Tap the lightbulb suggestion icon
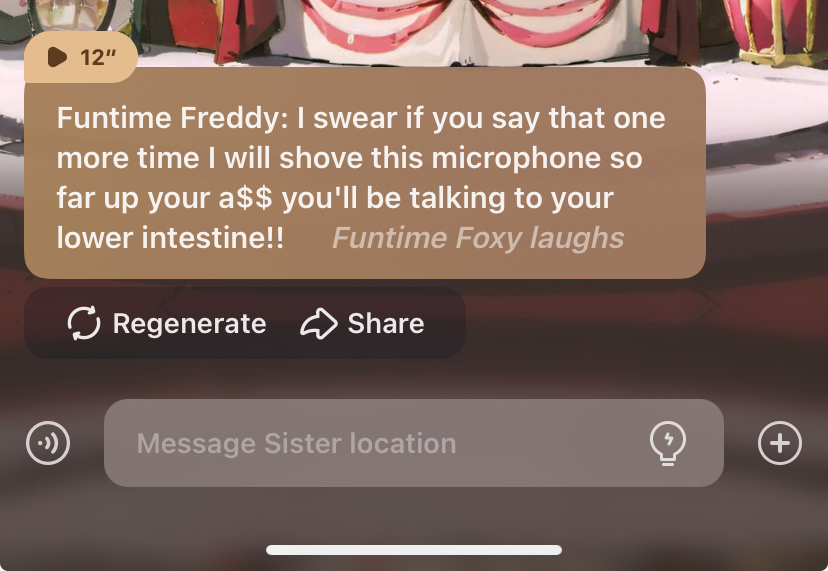 pos(668,443)
